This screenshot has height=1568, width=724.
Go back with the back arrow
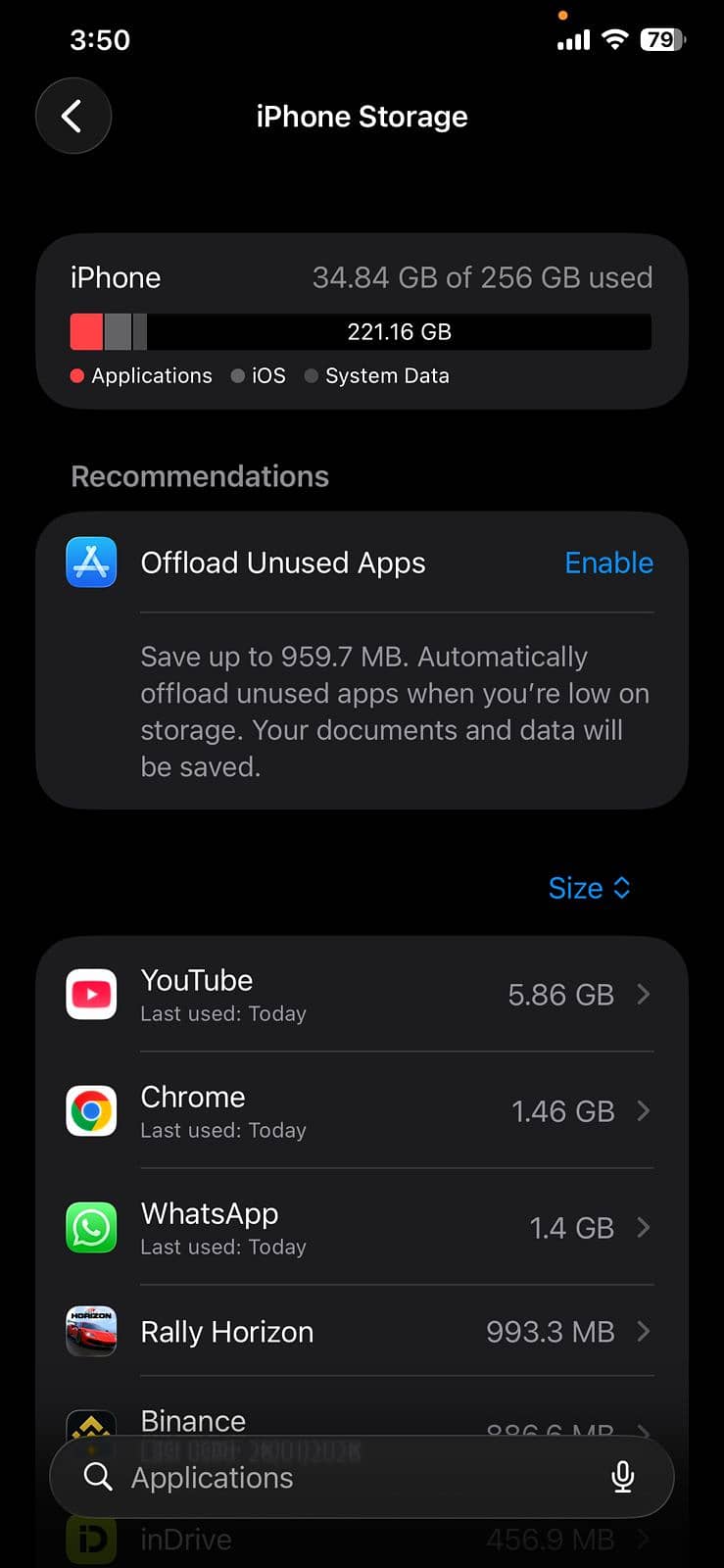click(72, 116)
